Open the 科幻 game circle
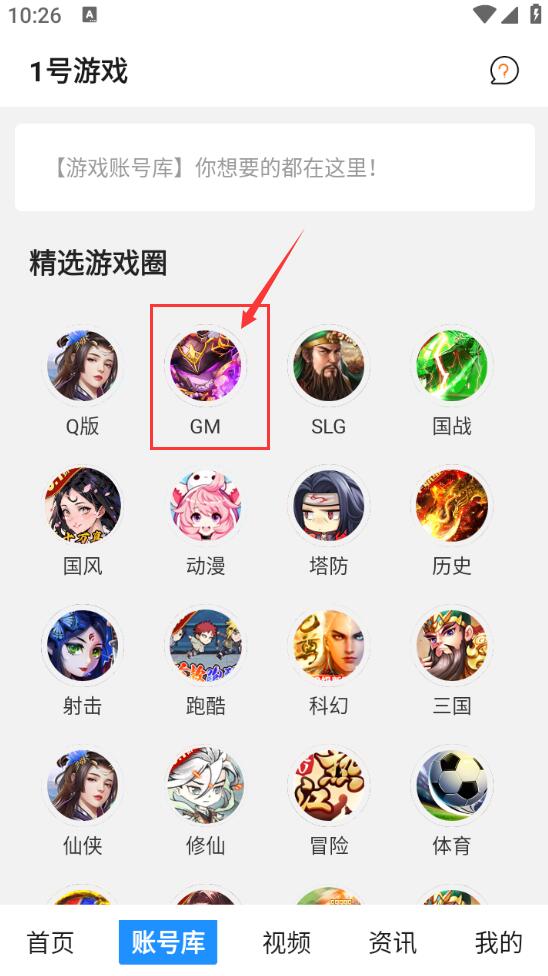 click(328, 662)
